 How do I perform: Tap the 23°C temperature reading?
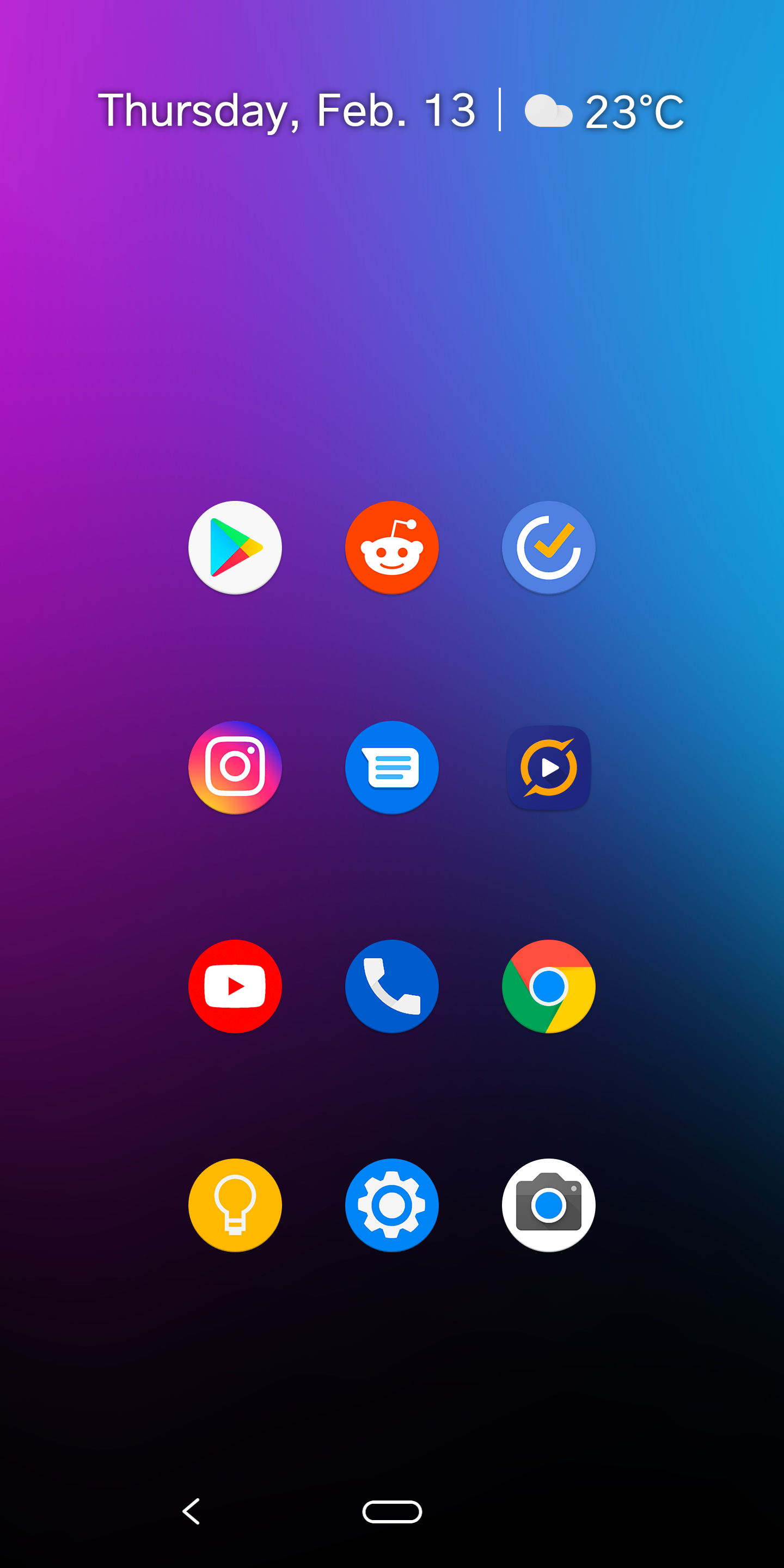point(633,111)
